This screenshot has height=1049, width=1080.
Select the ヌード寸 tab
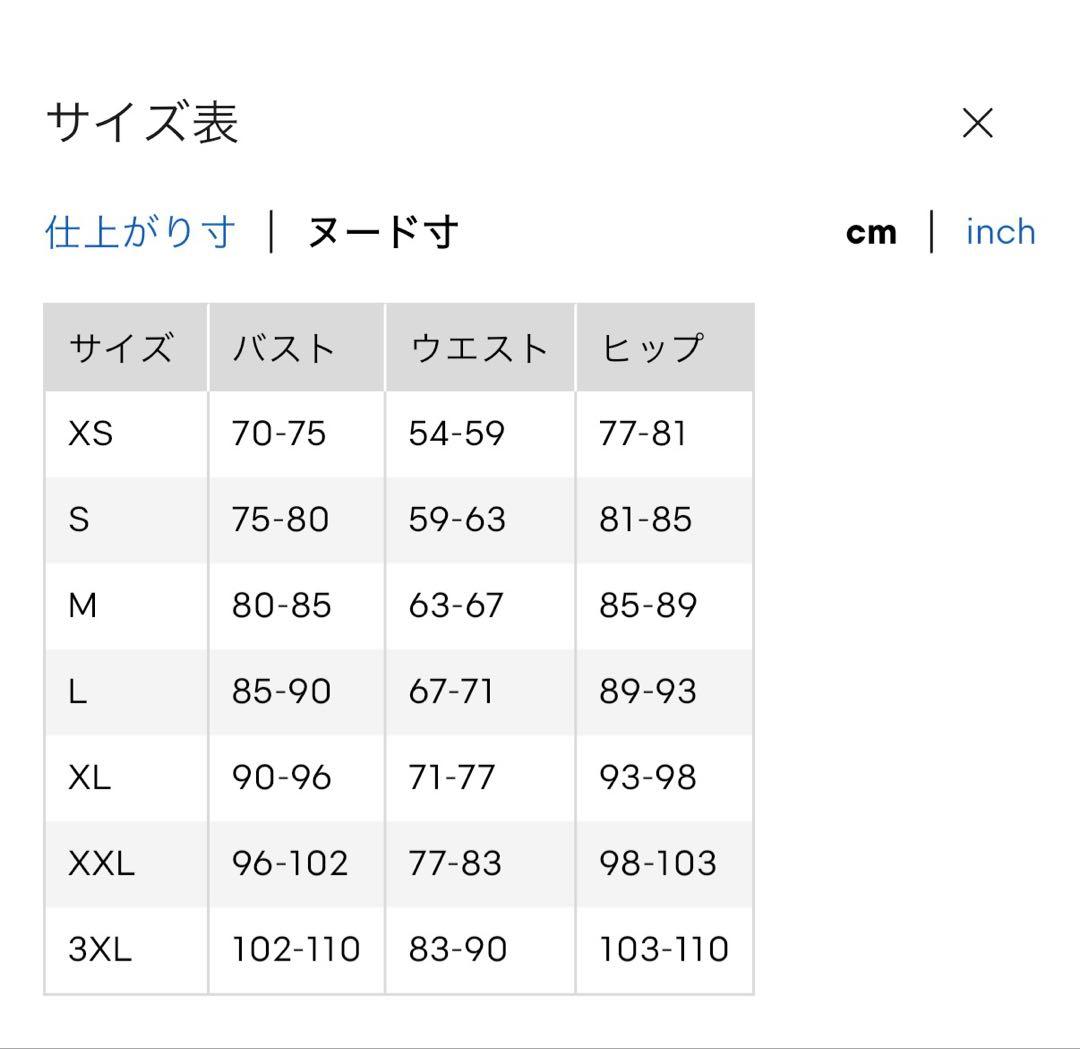pyautogui.click(x=383, y=231)
